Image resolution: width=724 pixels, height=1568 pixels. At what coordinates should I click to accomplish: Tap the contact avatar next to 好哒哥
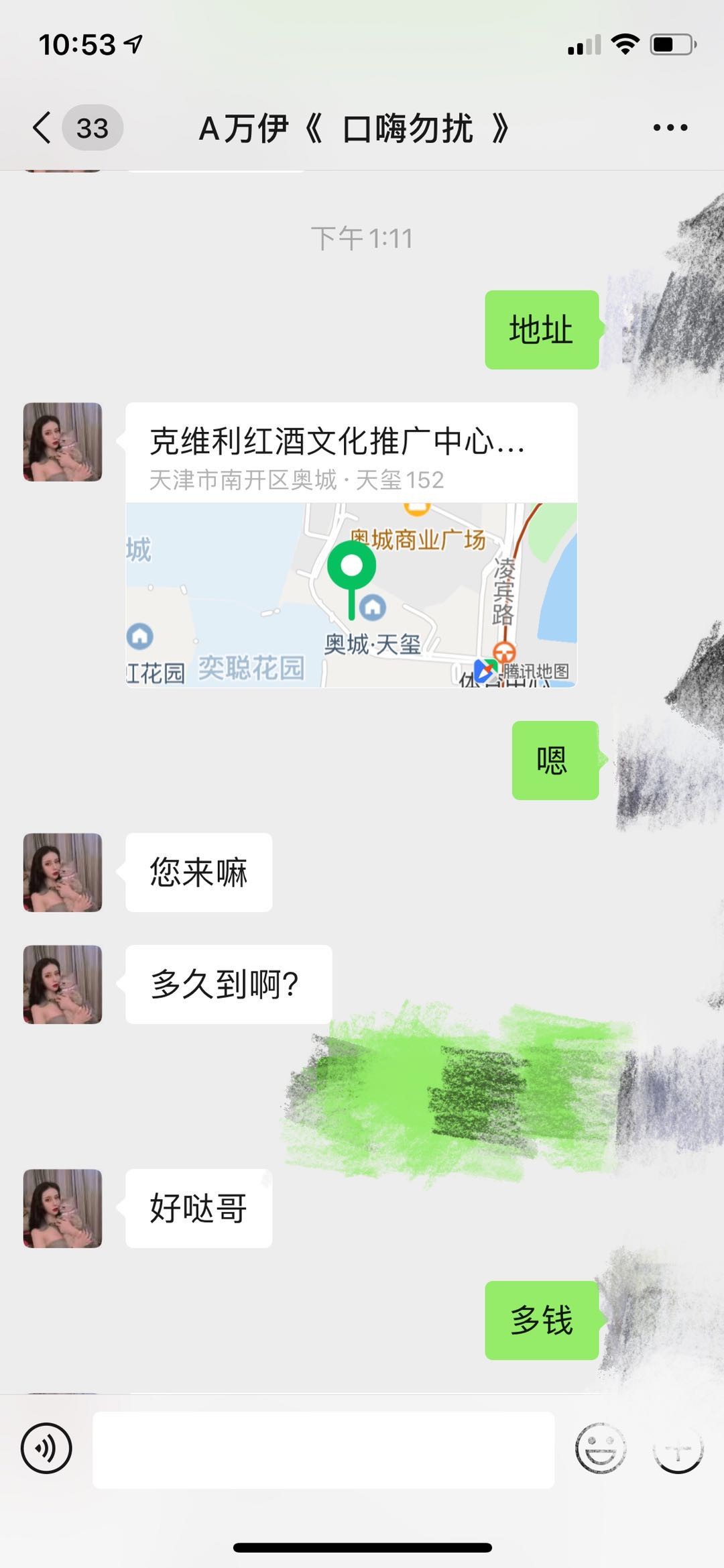[x=62, y=1209]
